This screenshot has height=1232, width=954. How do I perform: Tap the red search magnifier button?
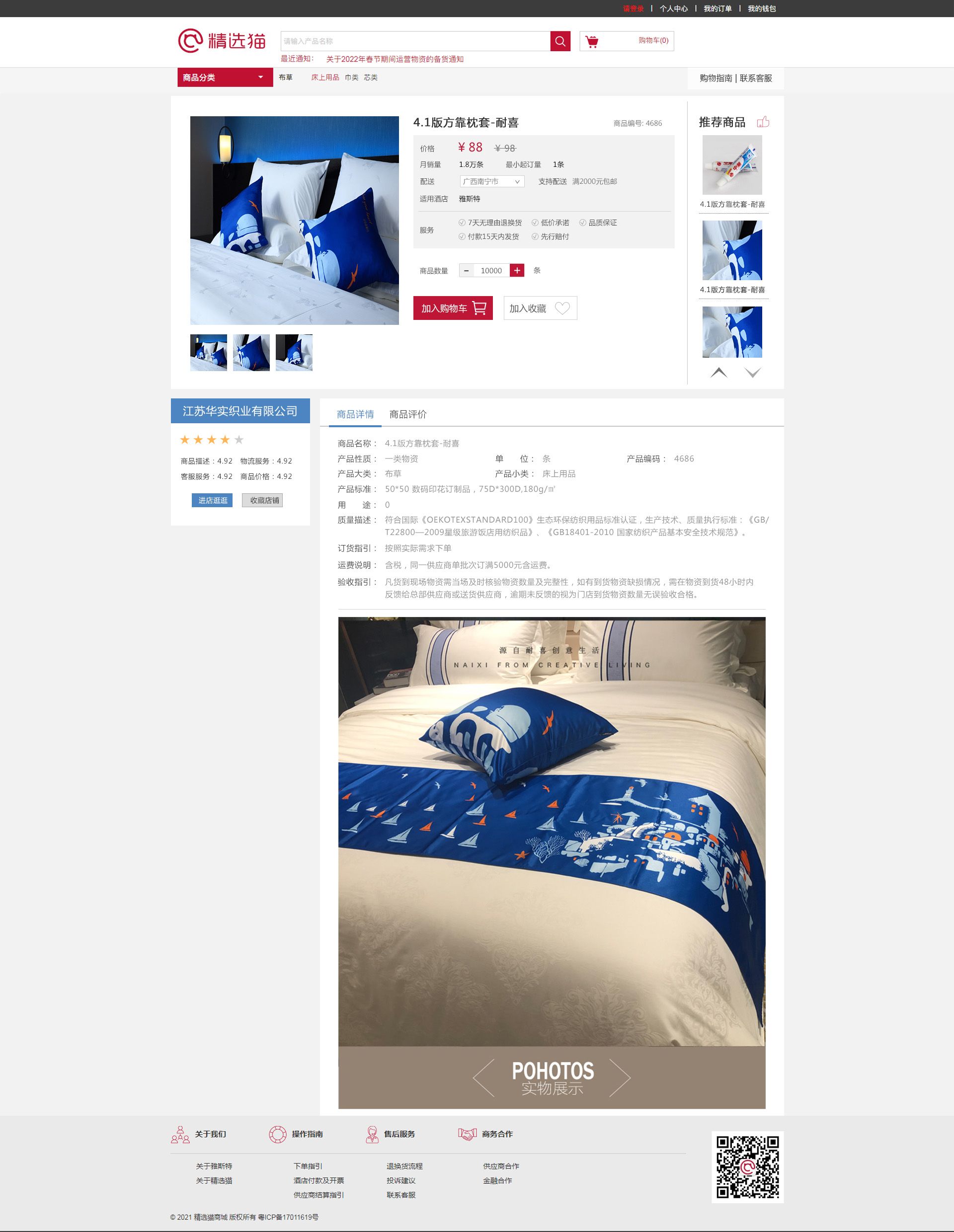(x=560, y=41)
